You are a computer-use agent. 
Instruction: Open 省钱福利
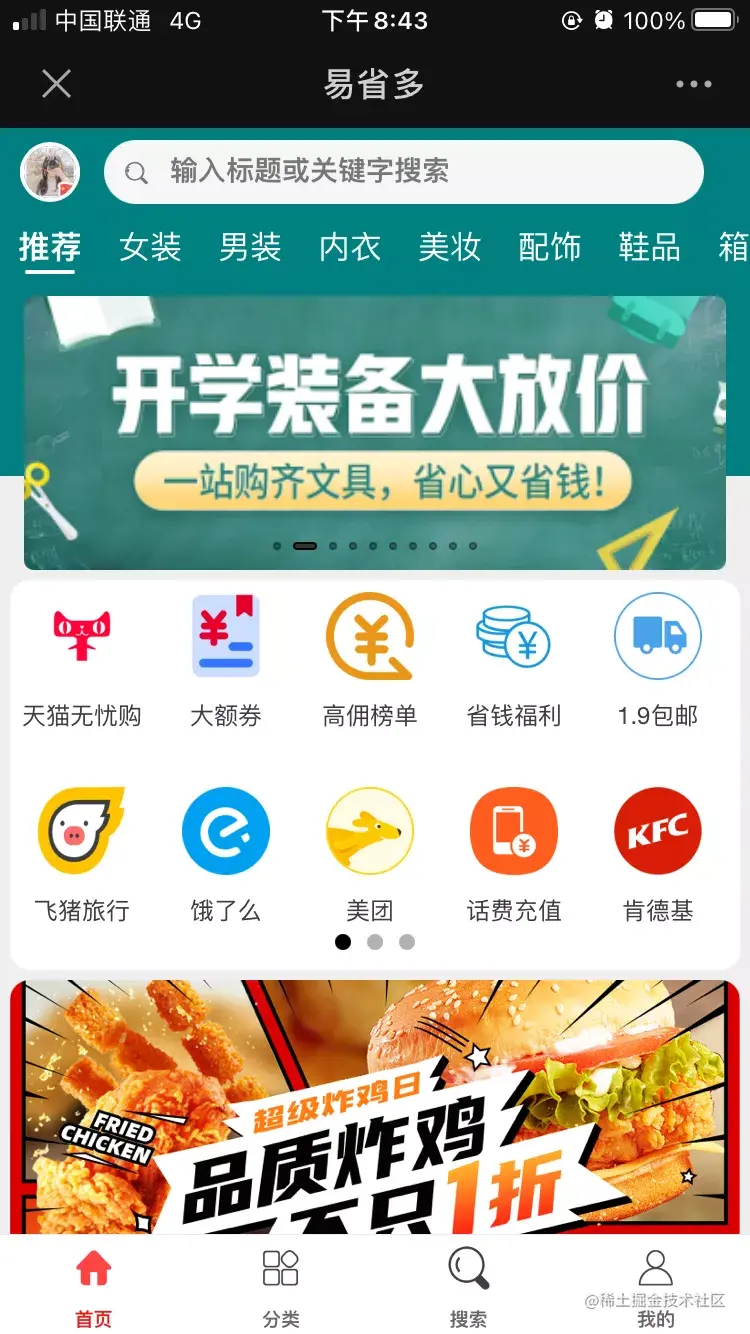coord(514,660)
